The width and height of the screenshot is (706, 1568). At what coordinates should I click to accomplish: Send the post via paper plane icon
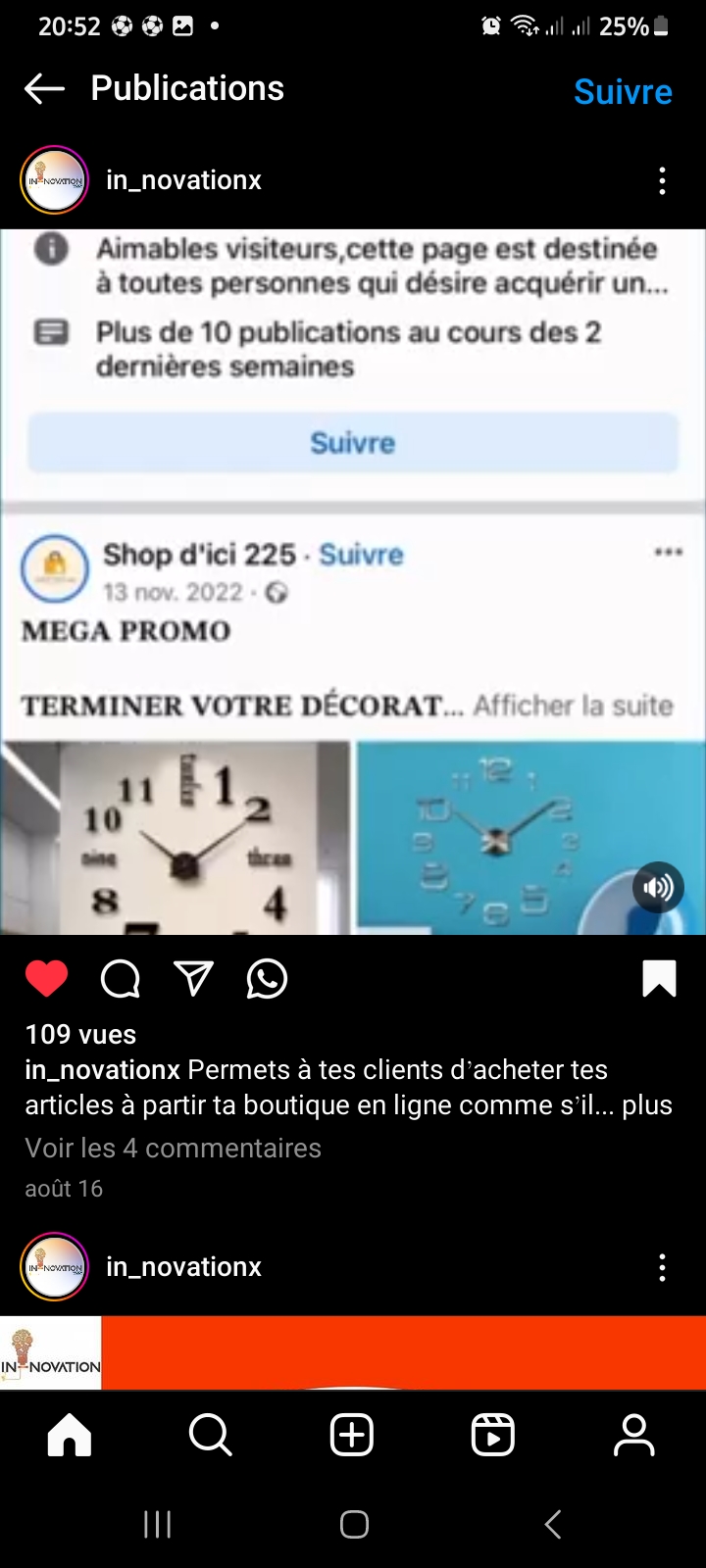point(193,978)
